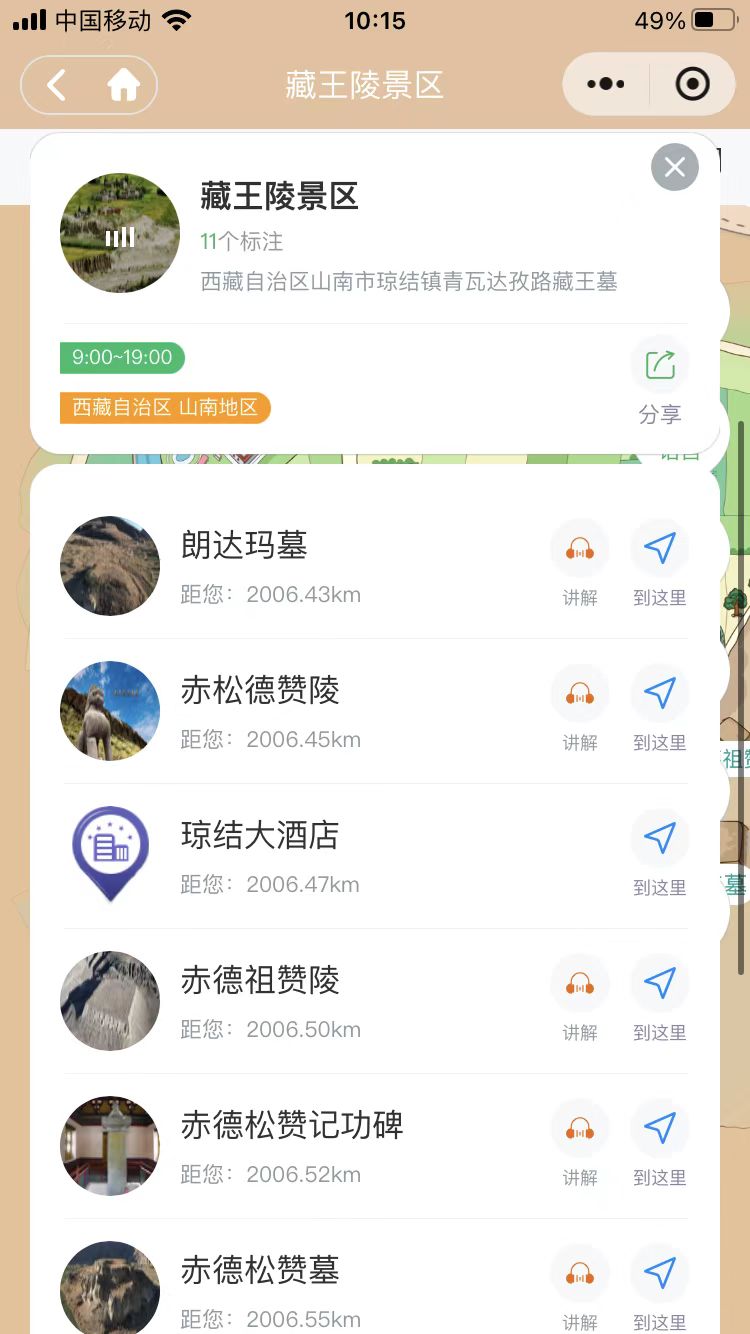Viewport: 750px width, 1334px height.
Task: Return to the mini program home
Action: point(123,85)
